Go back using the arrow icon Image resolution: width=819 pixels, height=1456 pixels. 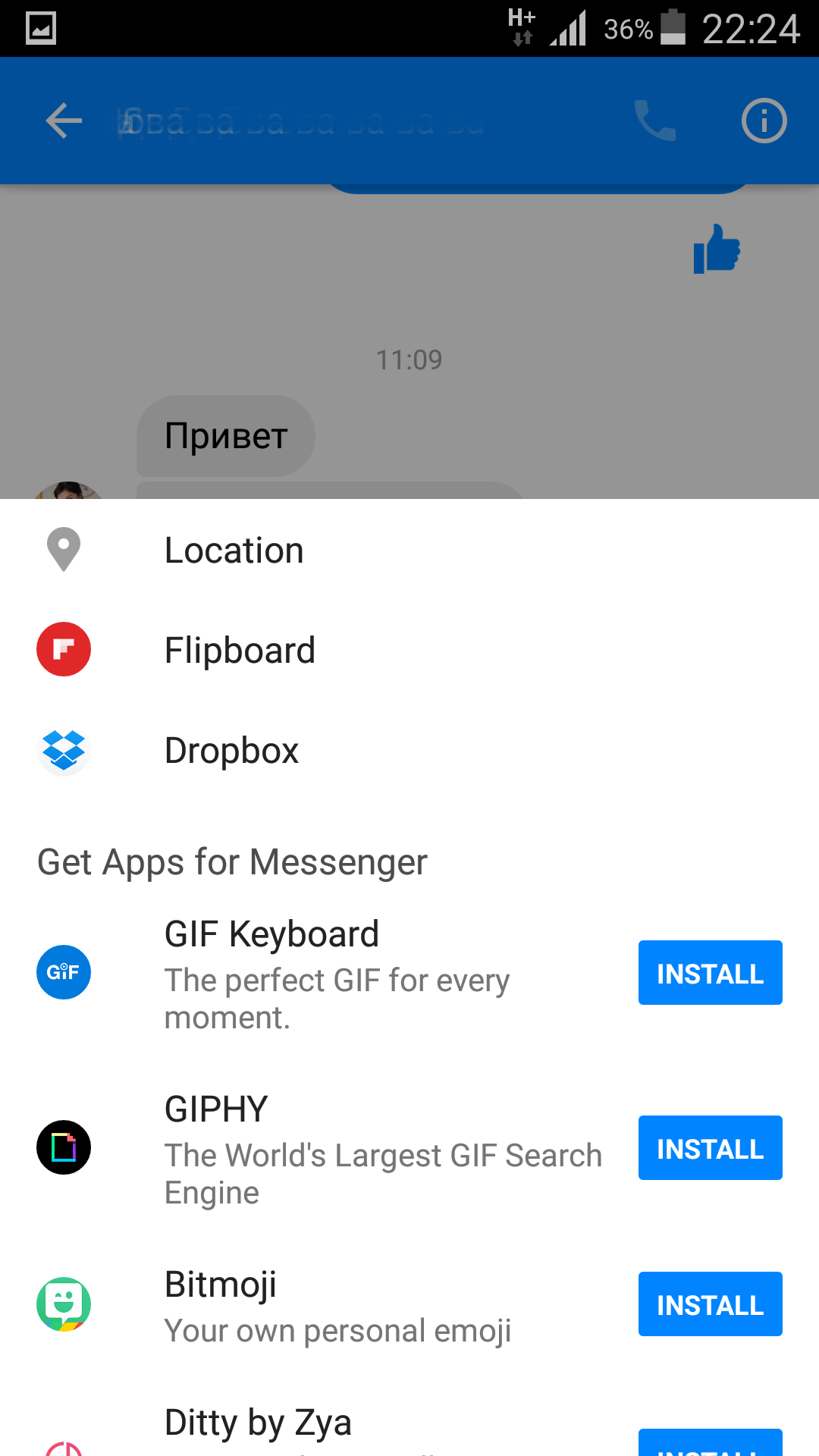pos(64,121)
